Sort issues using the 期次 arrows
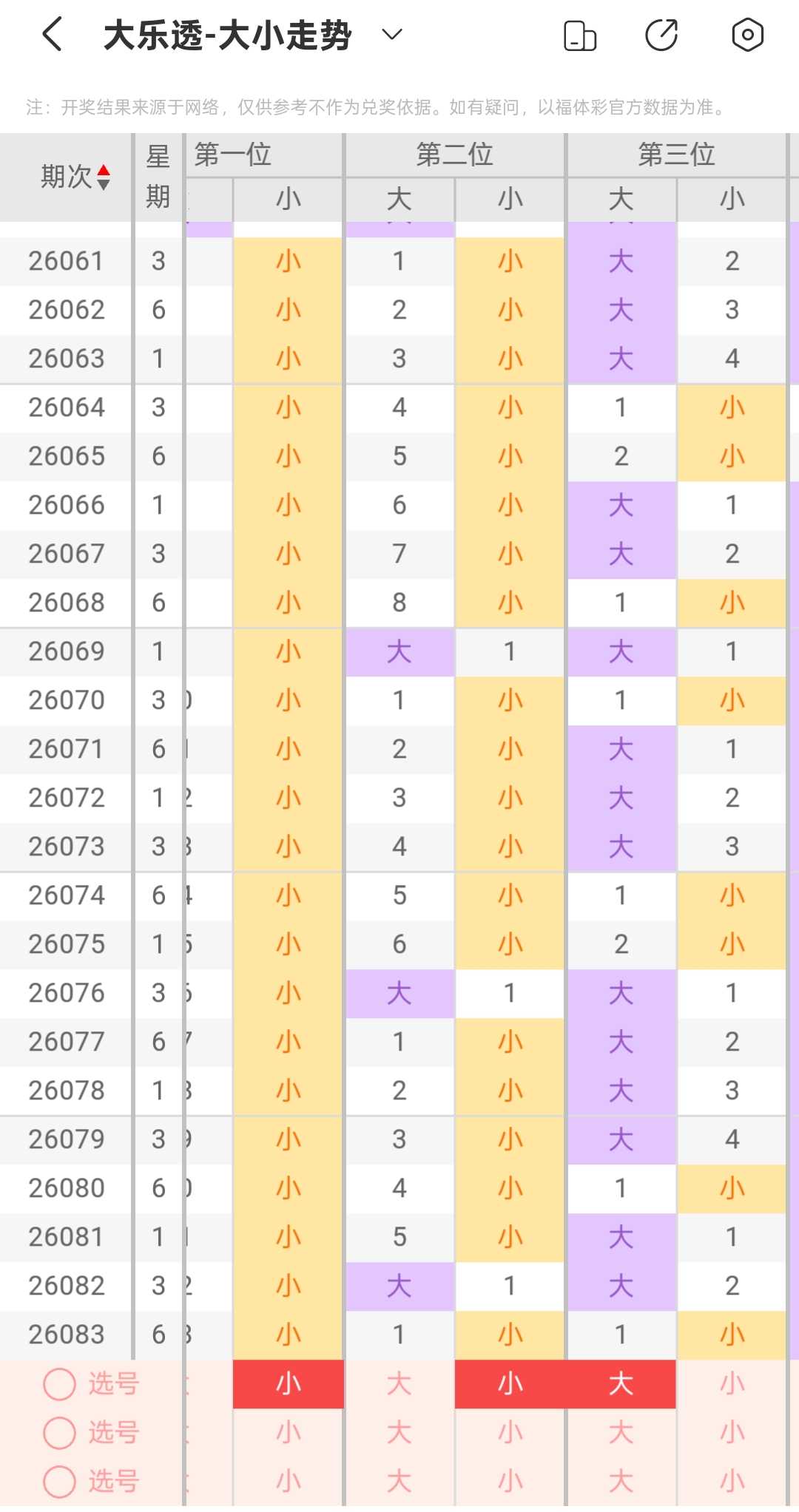The width and height of the screenshot is (799, 1512). click(104, 177)
